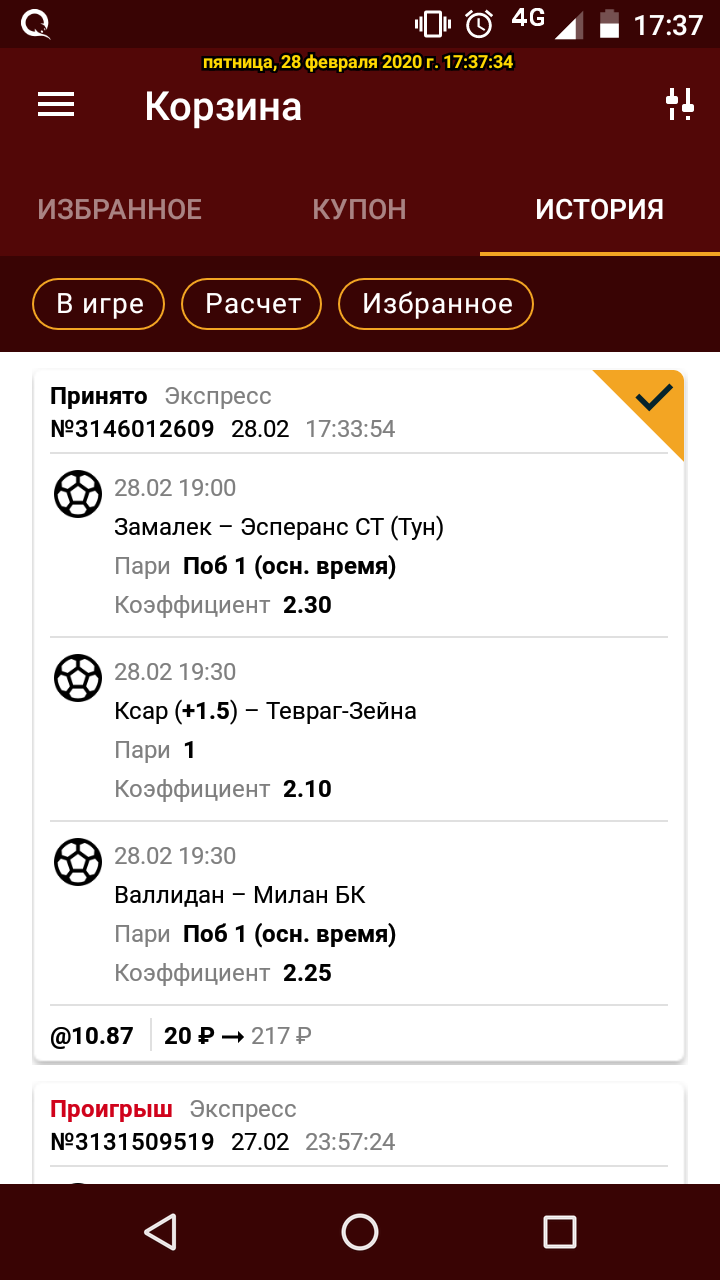
Task: Filter bets by В игре chip
Action: (100, 304)
